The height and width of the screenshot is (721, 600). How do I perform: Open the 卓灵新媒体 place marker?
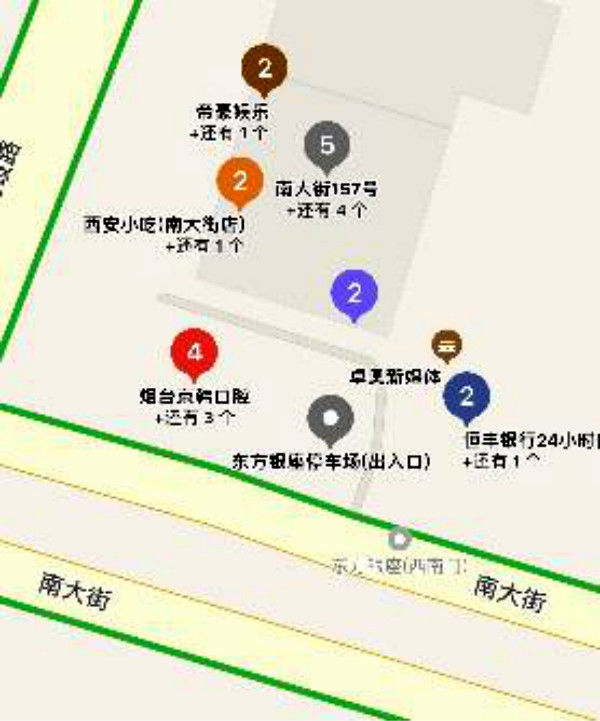447,345
